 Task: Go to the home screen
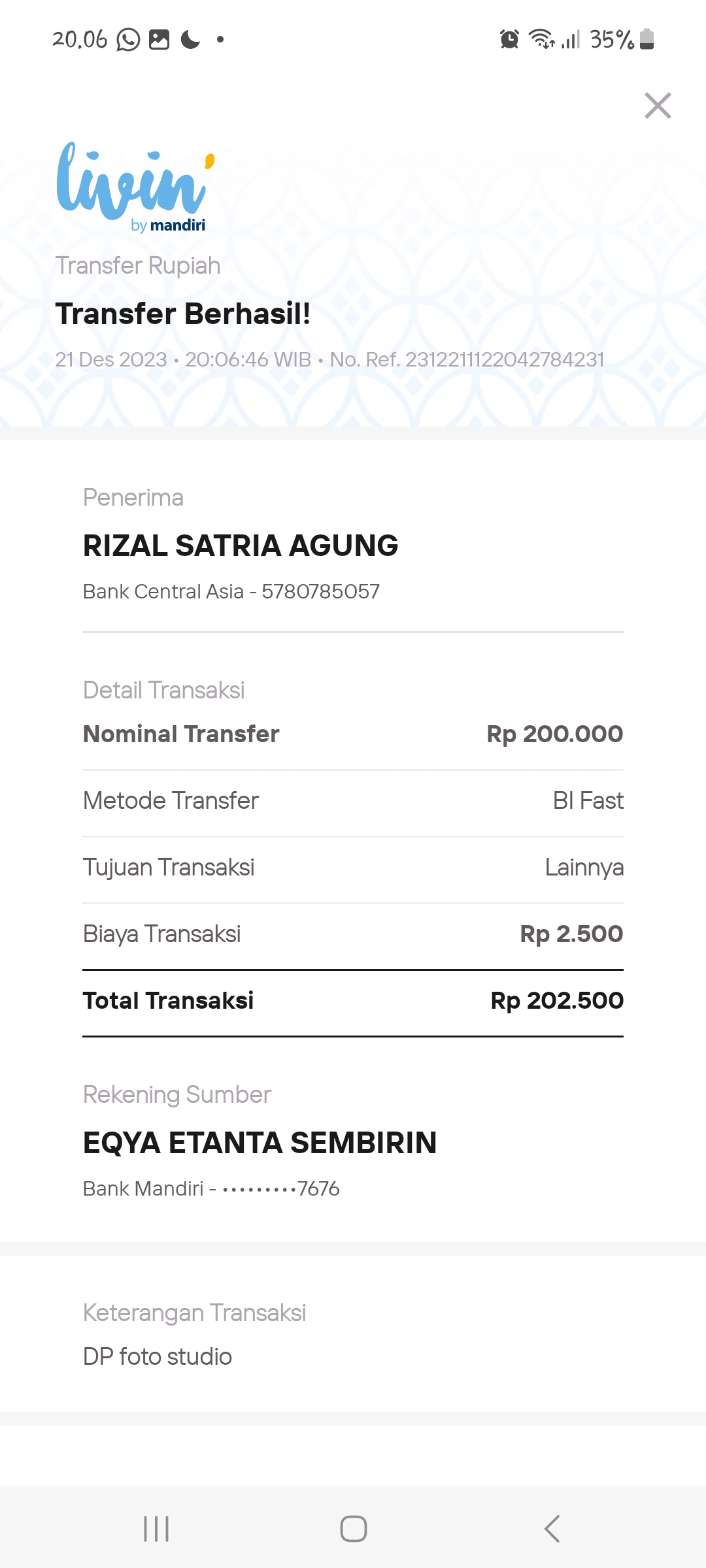[x=353, y=1529]
